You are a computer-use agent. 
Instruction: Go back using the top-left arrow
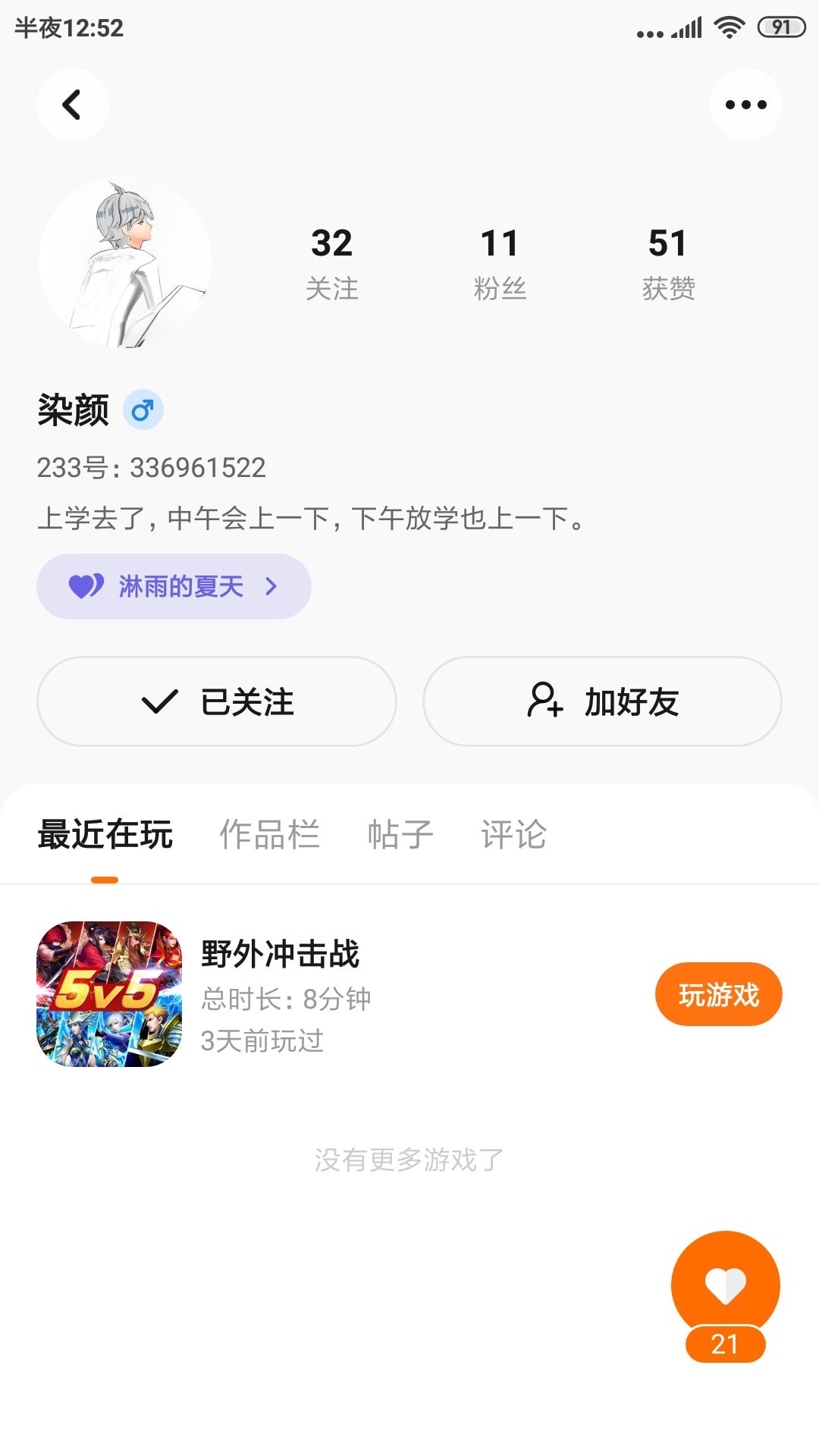tap(72, 105)
